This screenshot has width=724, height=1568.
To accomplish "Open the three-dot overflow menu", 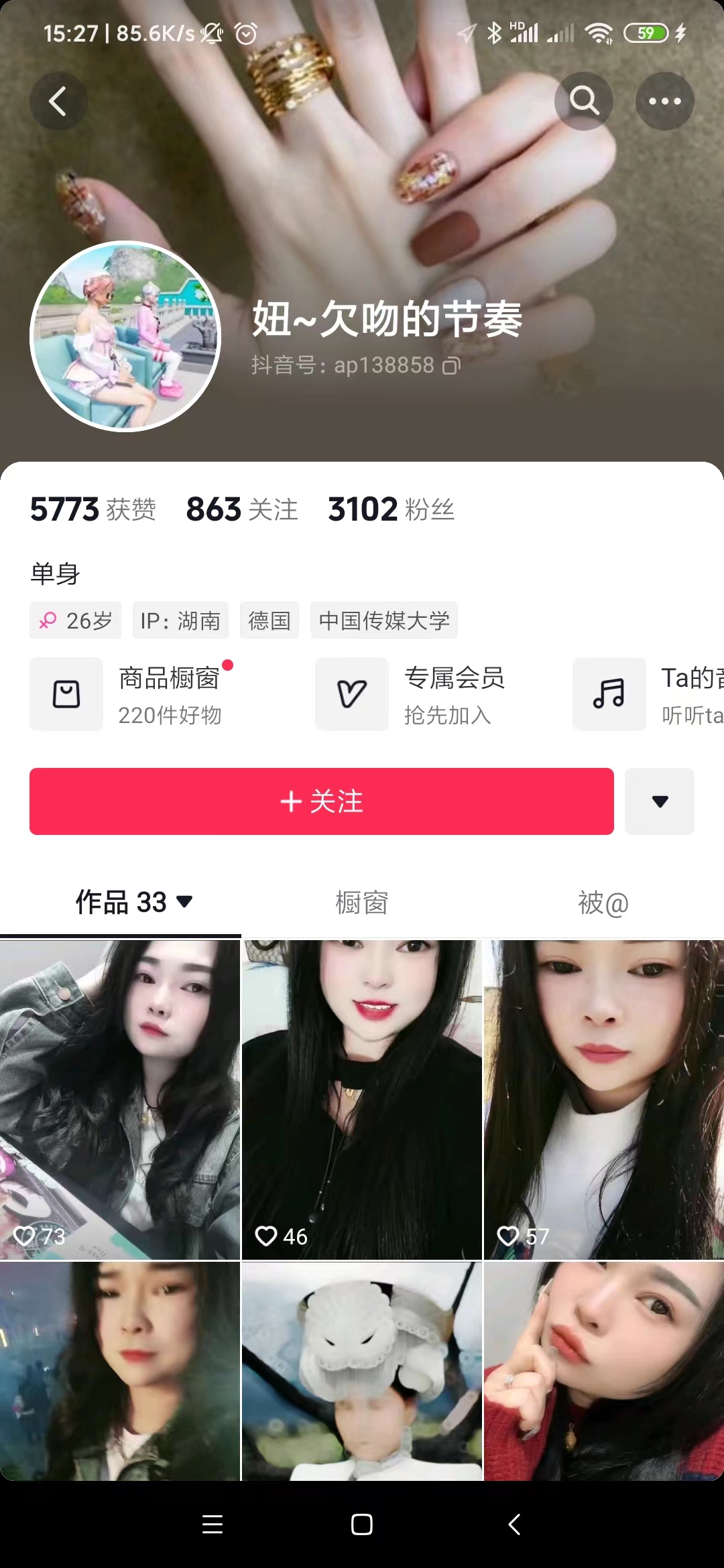I will (x=664, y=101).
